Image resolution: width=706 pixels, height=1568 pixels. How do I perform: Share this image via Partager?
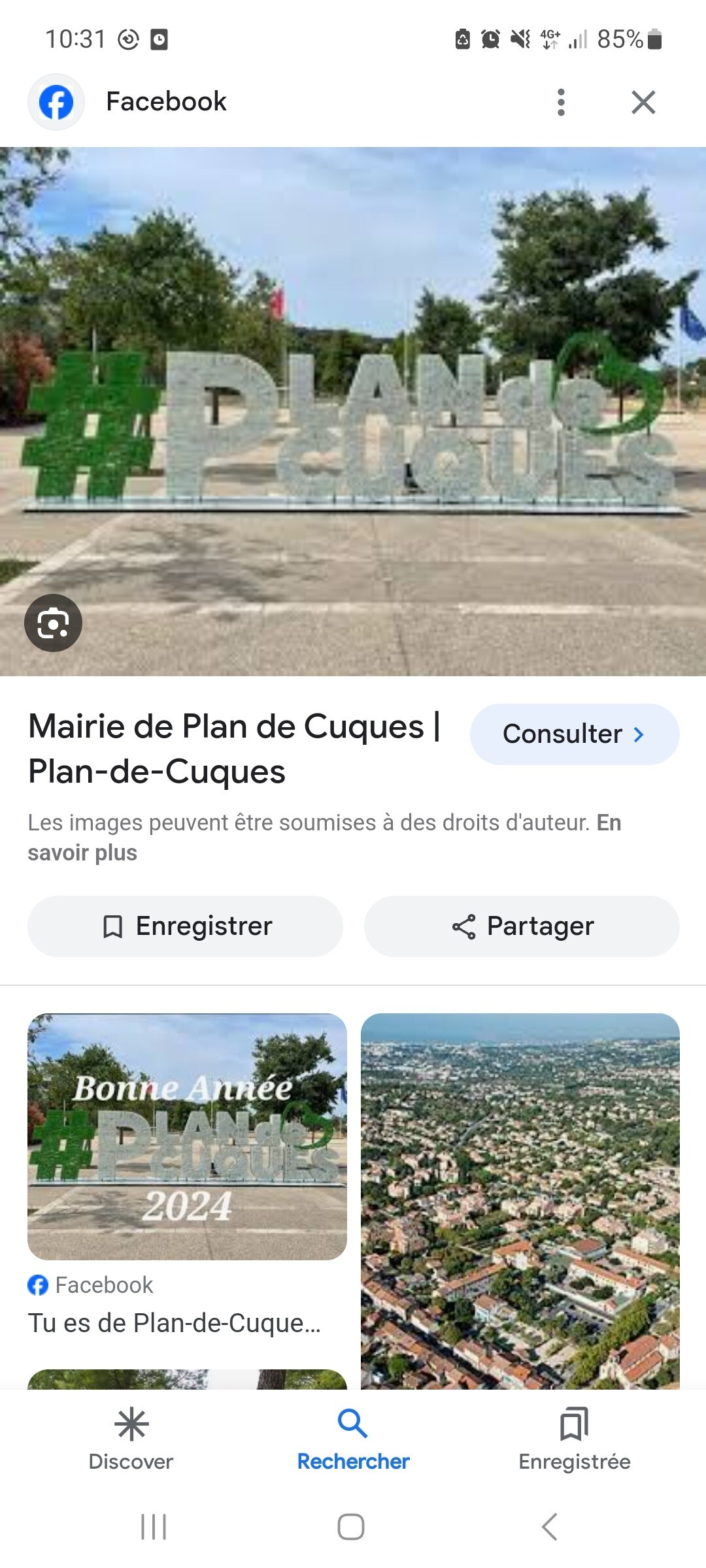[522, 926]
